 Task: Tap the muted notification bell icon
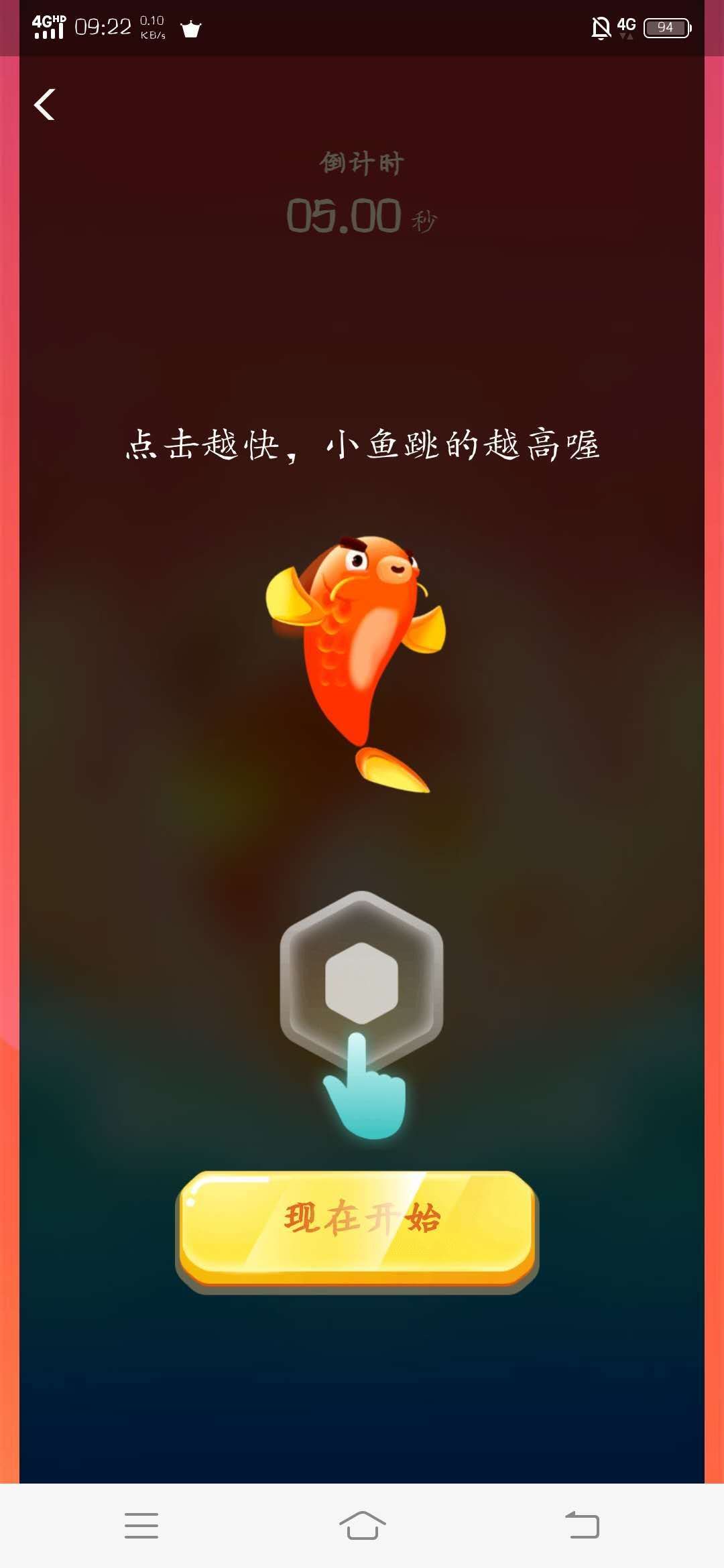click(x=600, y=27)
